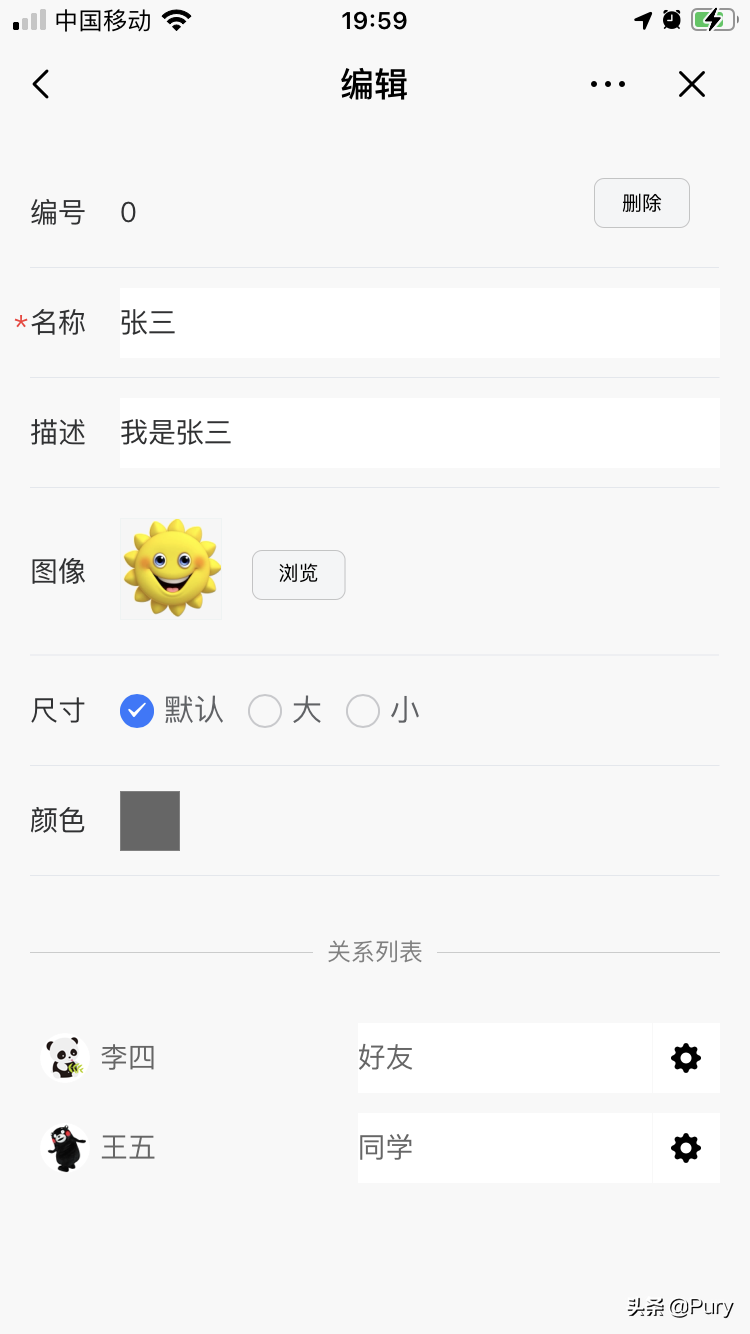Close the edit page with X
750x1334 pixels.
point(692,84)
